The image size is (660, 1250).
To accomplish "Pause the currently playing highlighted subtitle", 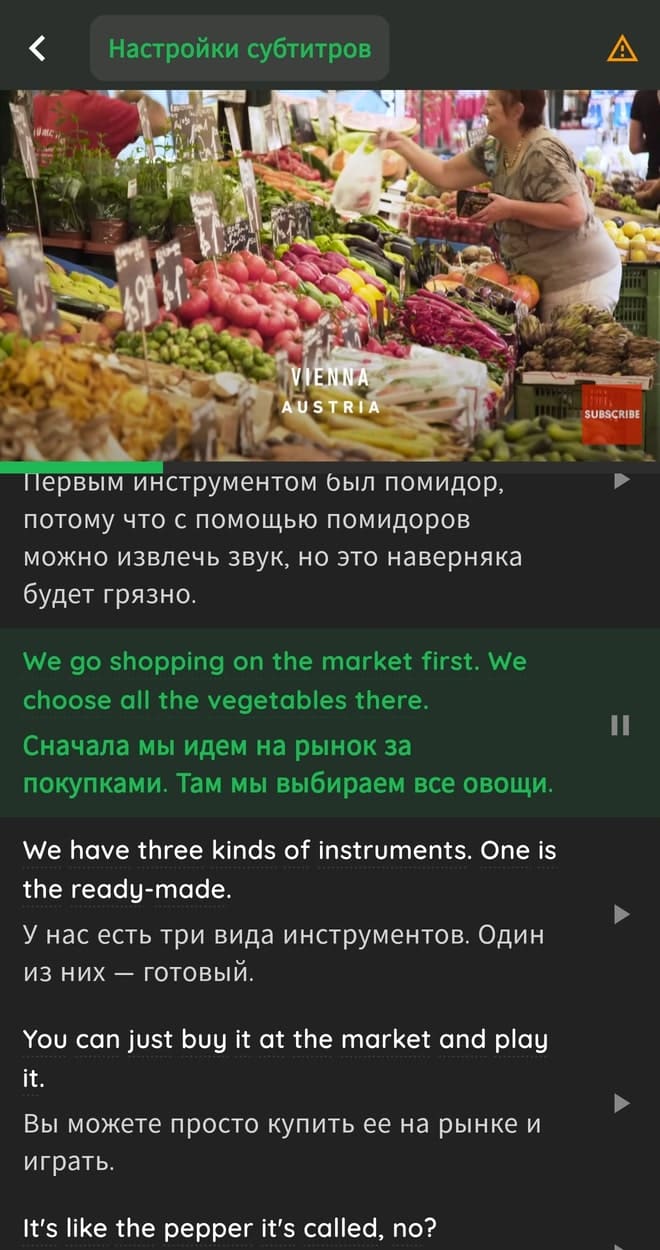I will 620,726.
